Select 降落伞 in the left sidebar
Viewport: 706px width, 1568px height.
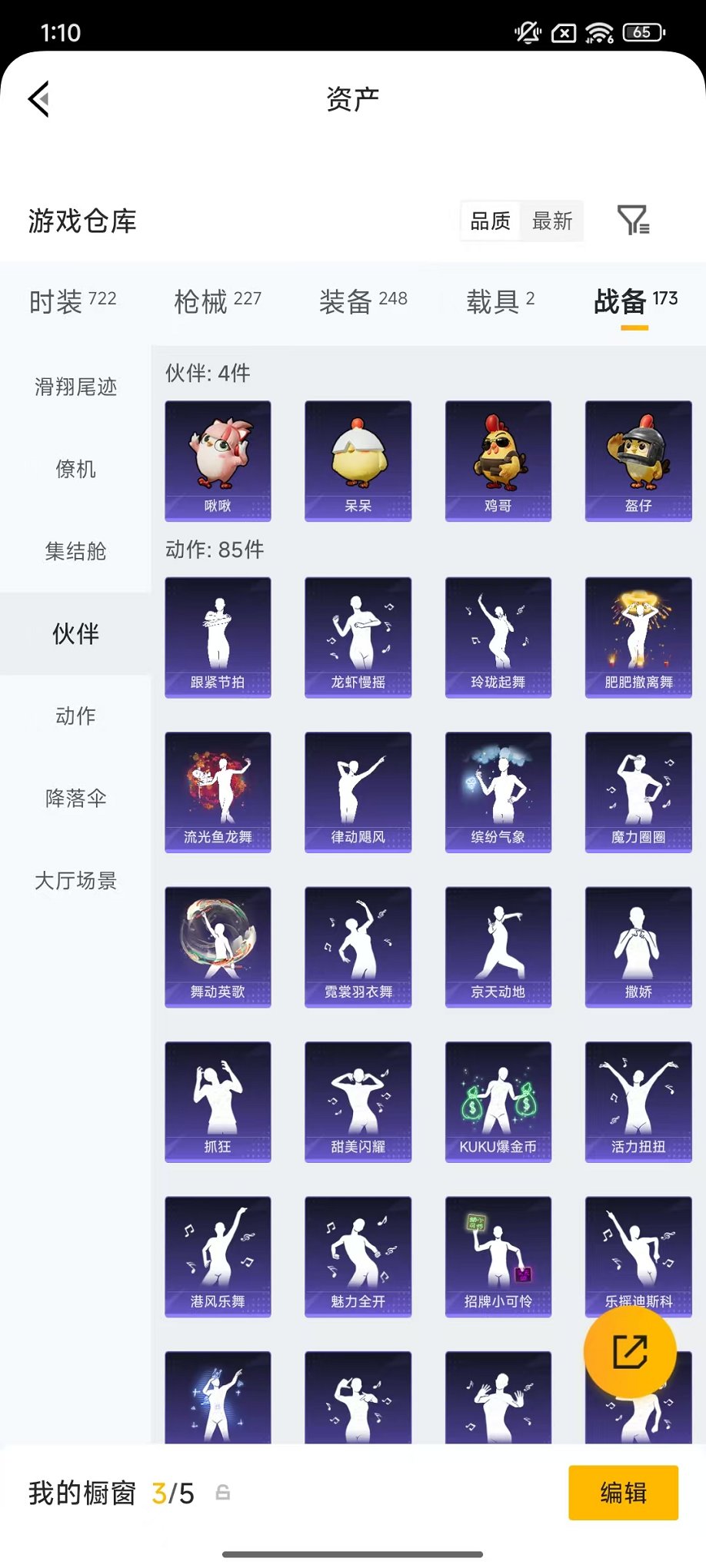click(x=75, y=799)
